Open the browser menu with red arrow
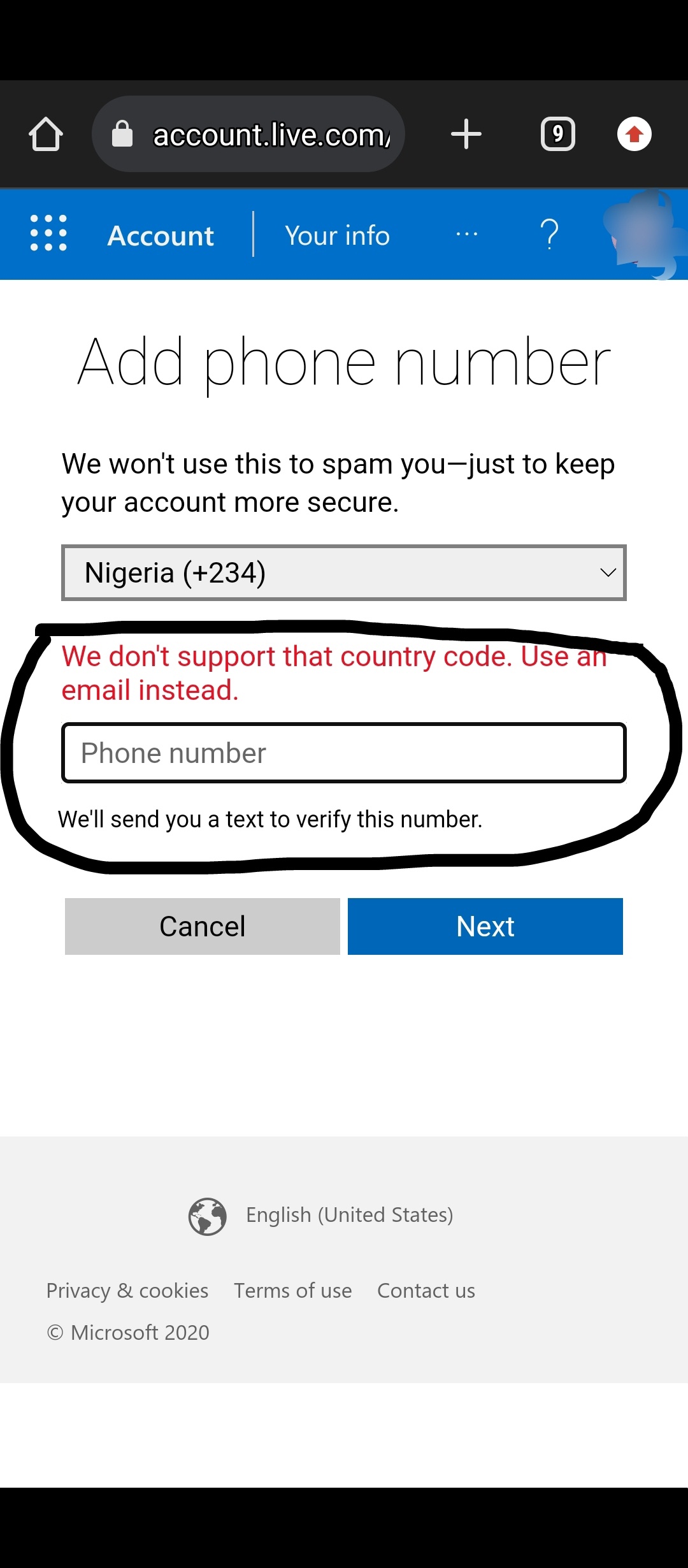The height and width of the screenshot is (1568, 688). (634, 134)
